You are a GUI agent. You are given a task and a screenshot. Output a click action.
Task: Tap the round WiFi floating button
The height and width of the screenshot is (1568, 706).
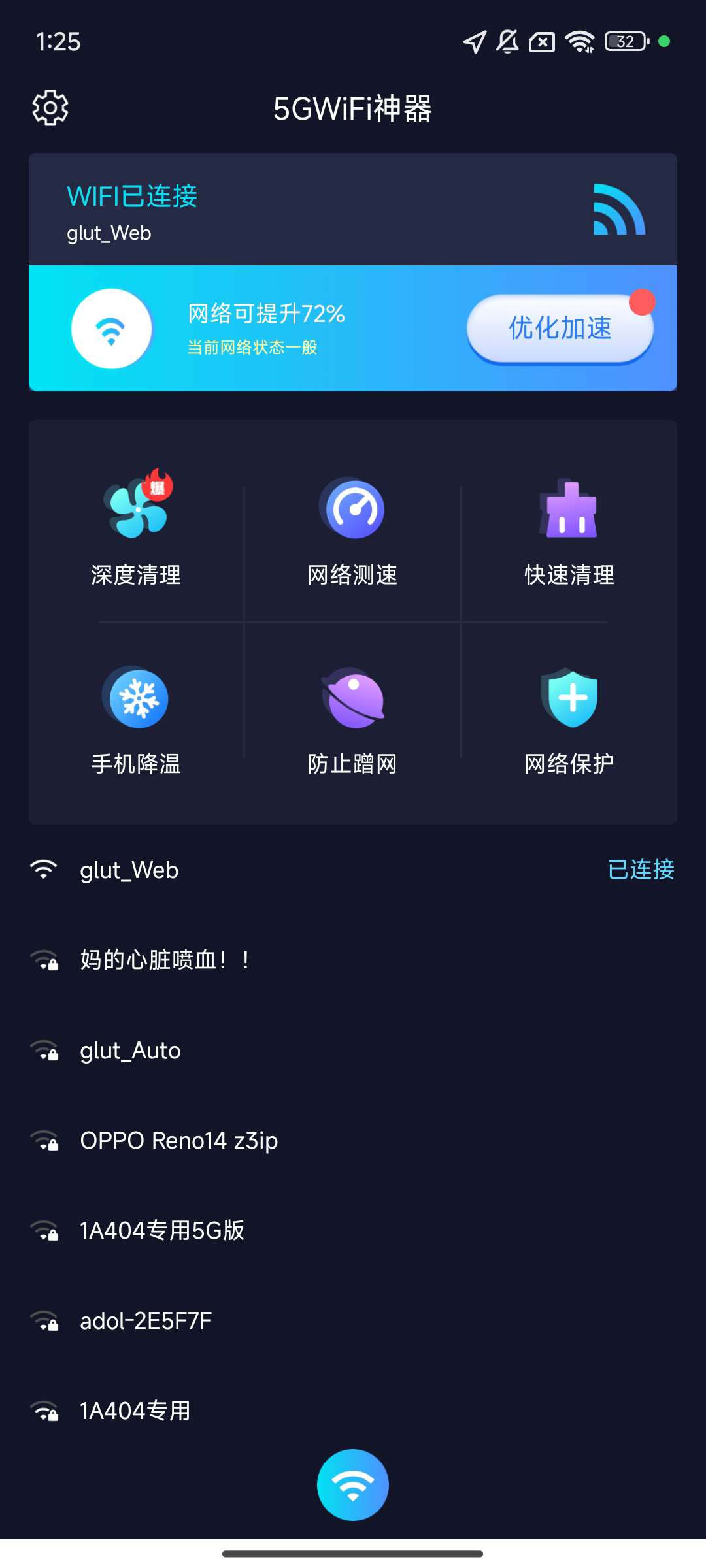click(x=353, y=1485)
